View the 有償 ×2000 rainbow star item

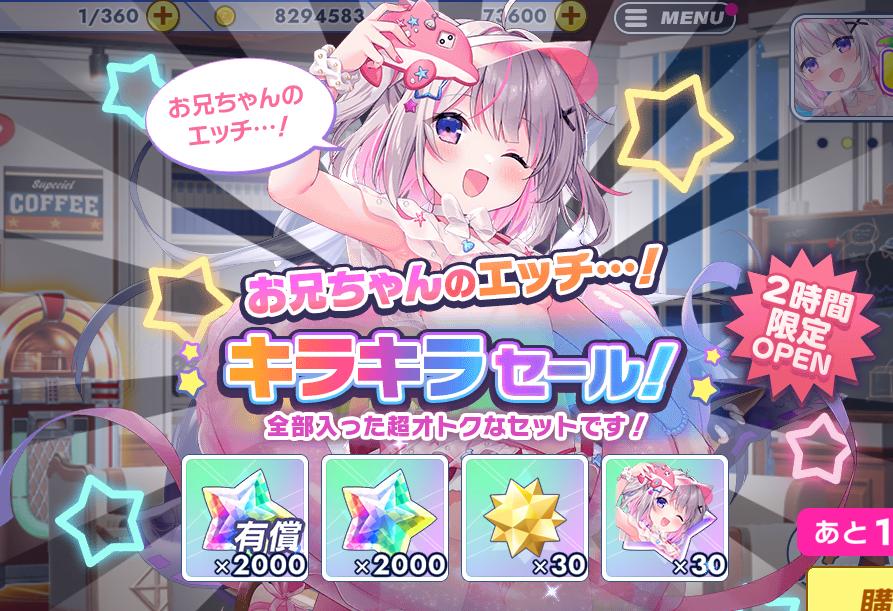pos(244,518)
